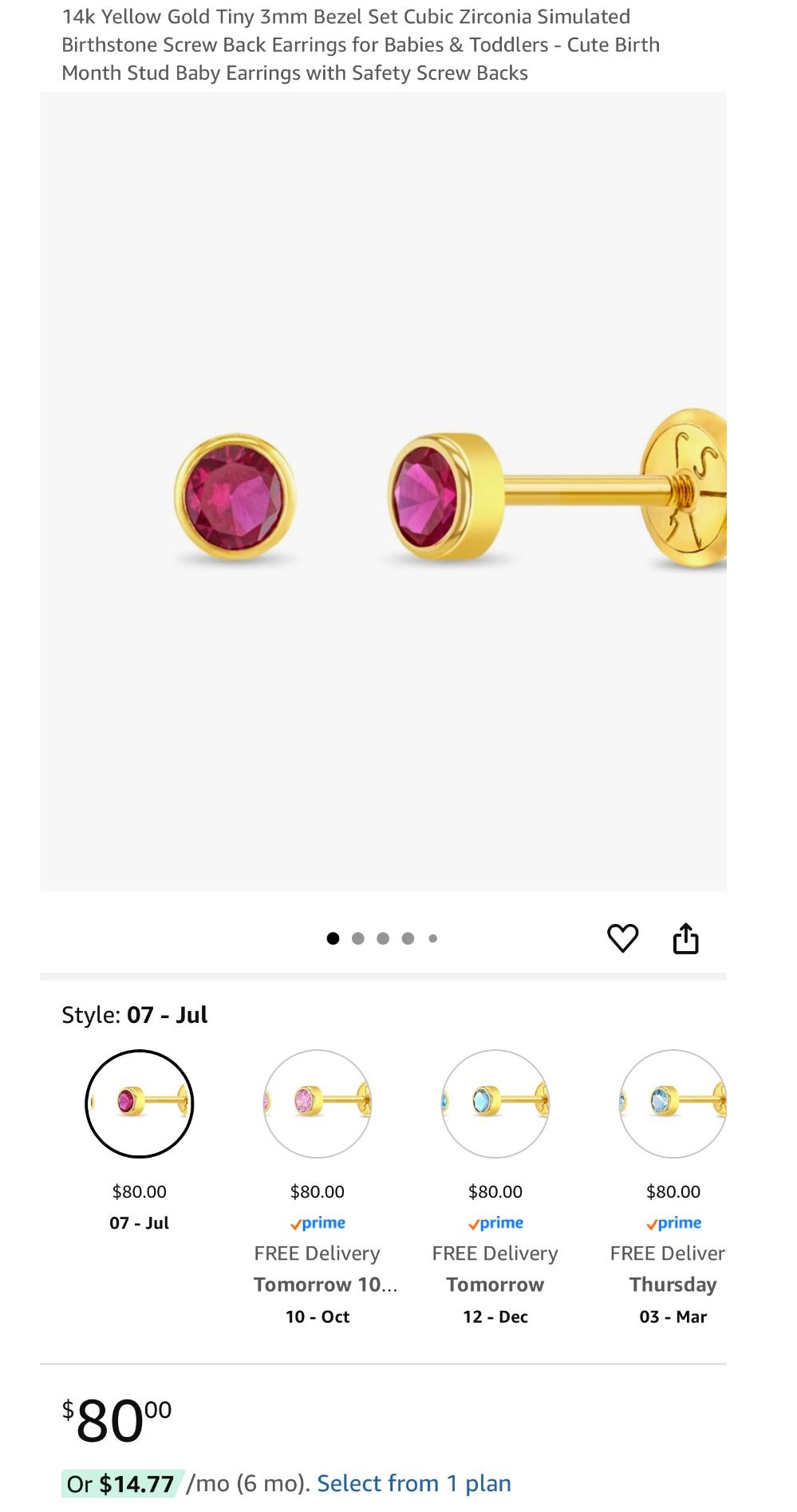
Task: Jump to second image via page dot
Action: pos(358,938)
